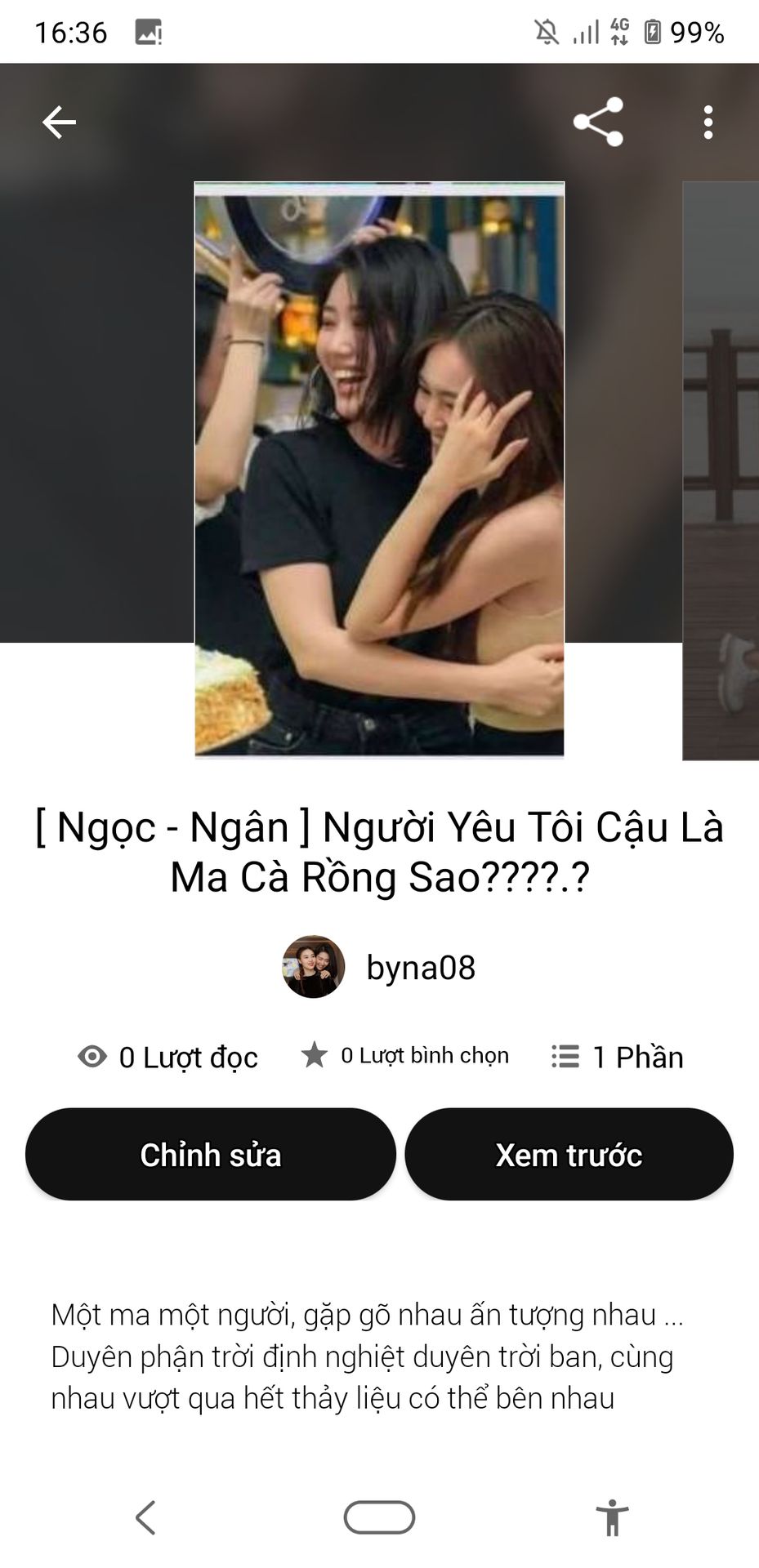Tap the Xem trước button
The image size is (759, 1568).
569,1154
